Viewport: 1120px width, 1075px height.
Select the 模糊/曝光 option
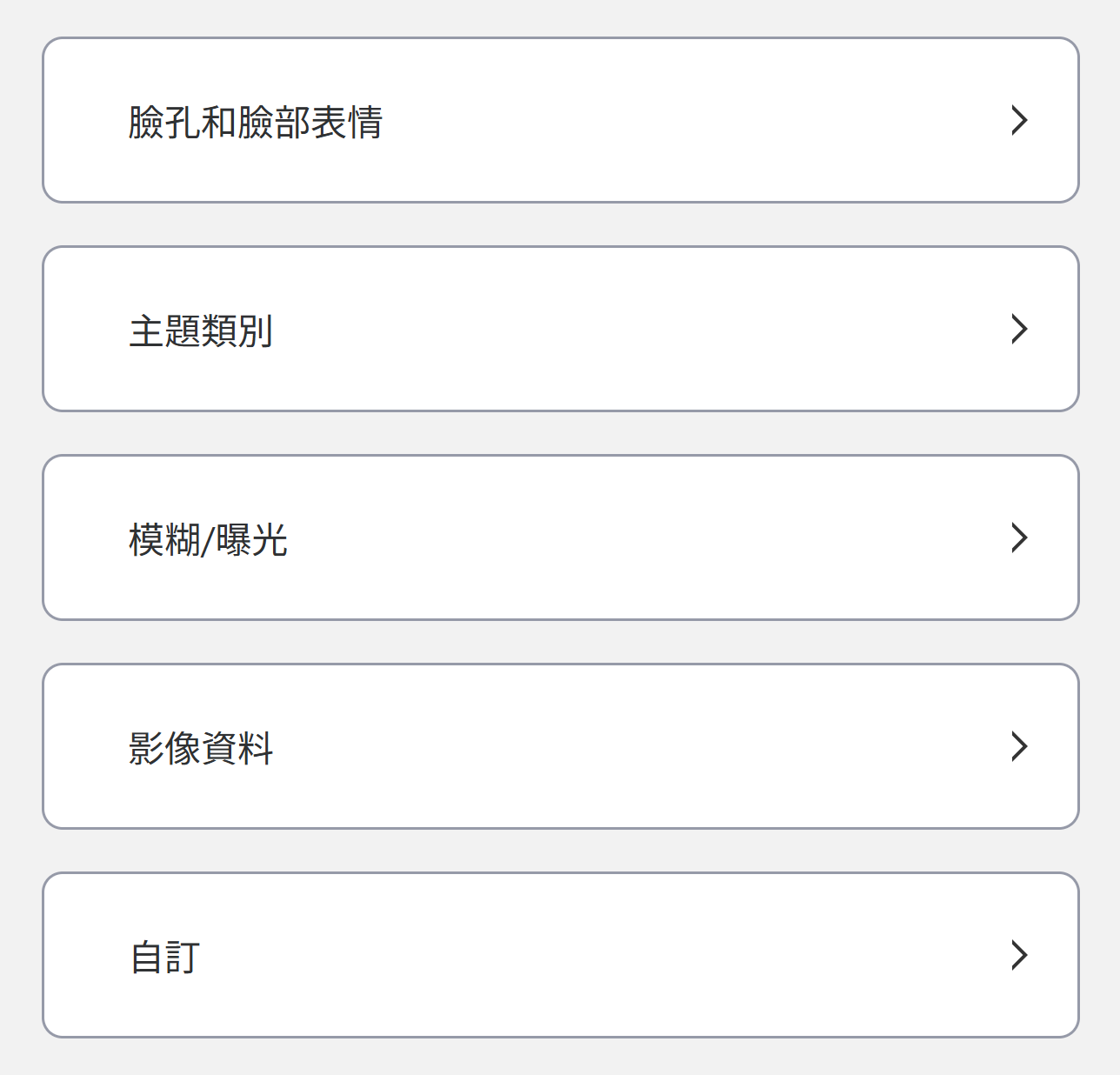560,537
